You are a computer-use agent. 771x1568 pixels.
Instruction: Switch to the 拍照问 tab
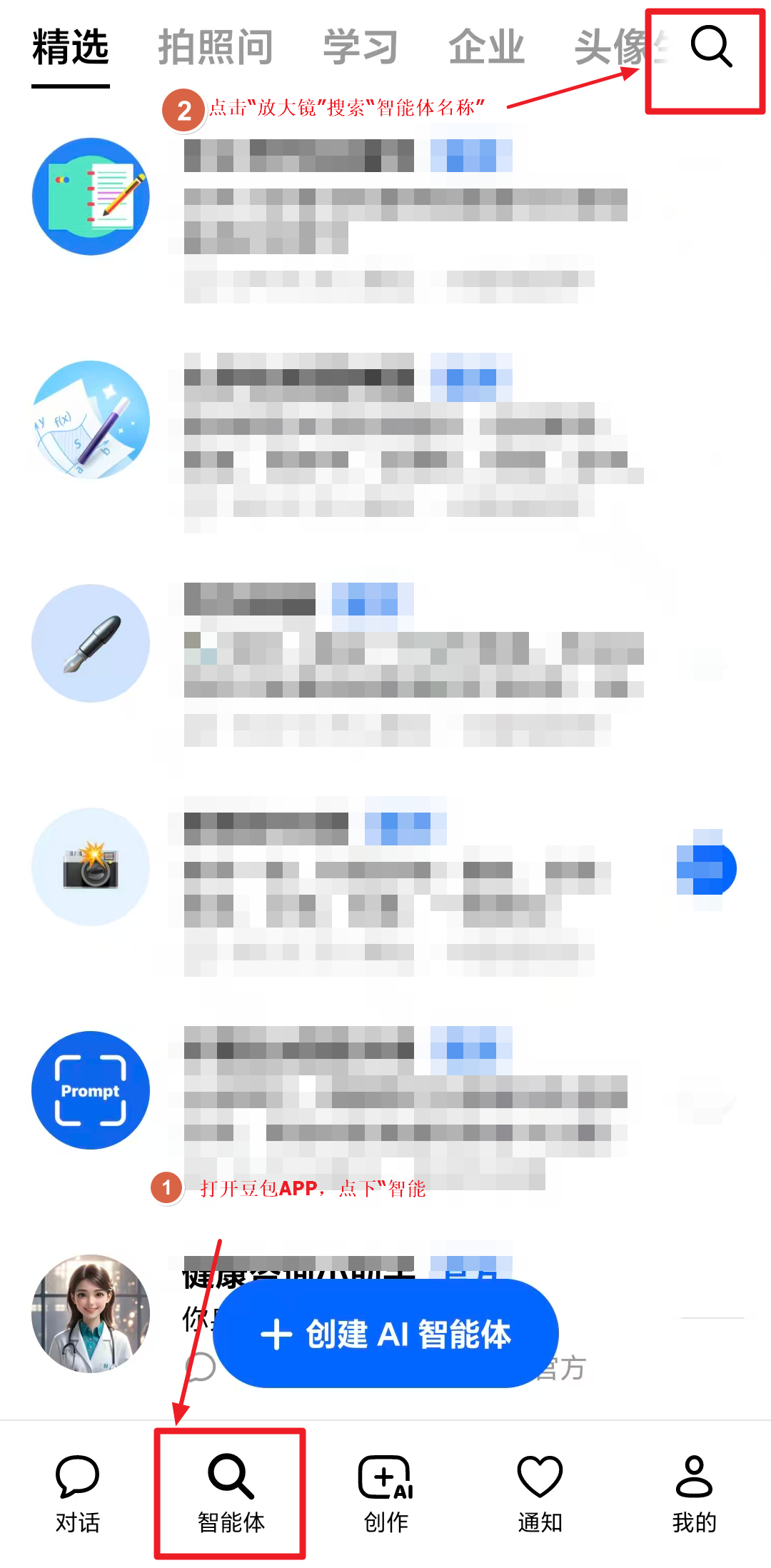(216, 48)
